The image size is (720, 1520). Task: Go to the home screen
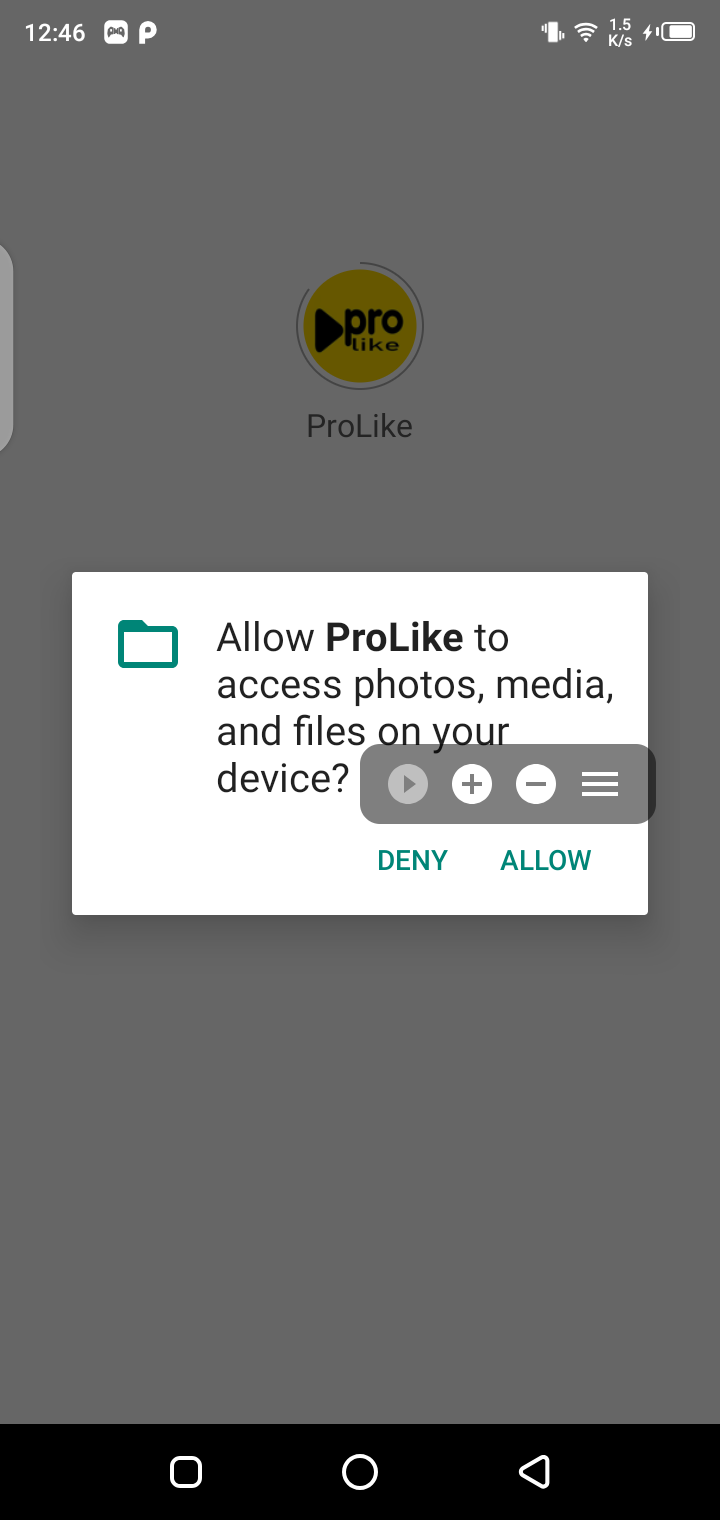(360, 1471)
